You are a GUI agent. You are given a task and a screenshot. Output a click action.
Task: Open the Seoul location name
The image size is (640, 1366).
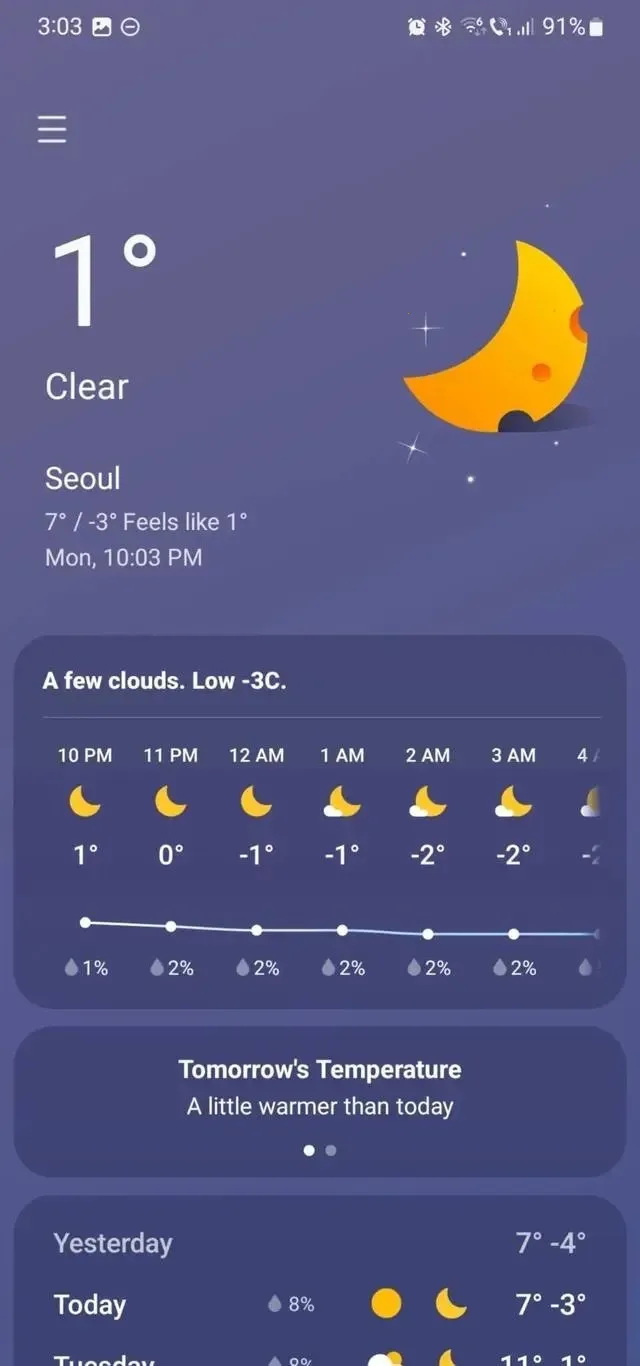point(83,478)
